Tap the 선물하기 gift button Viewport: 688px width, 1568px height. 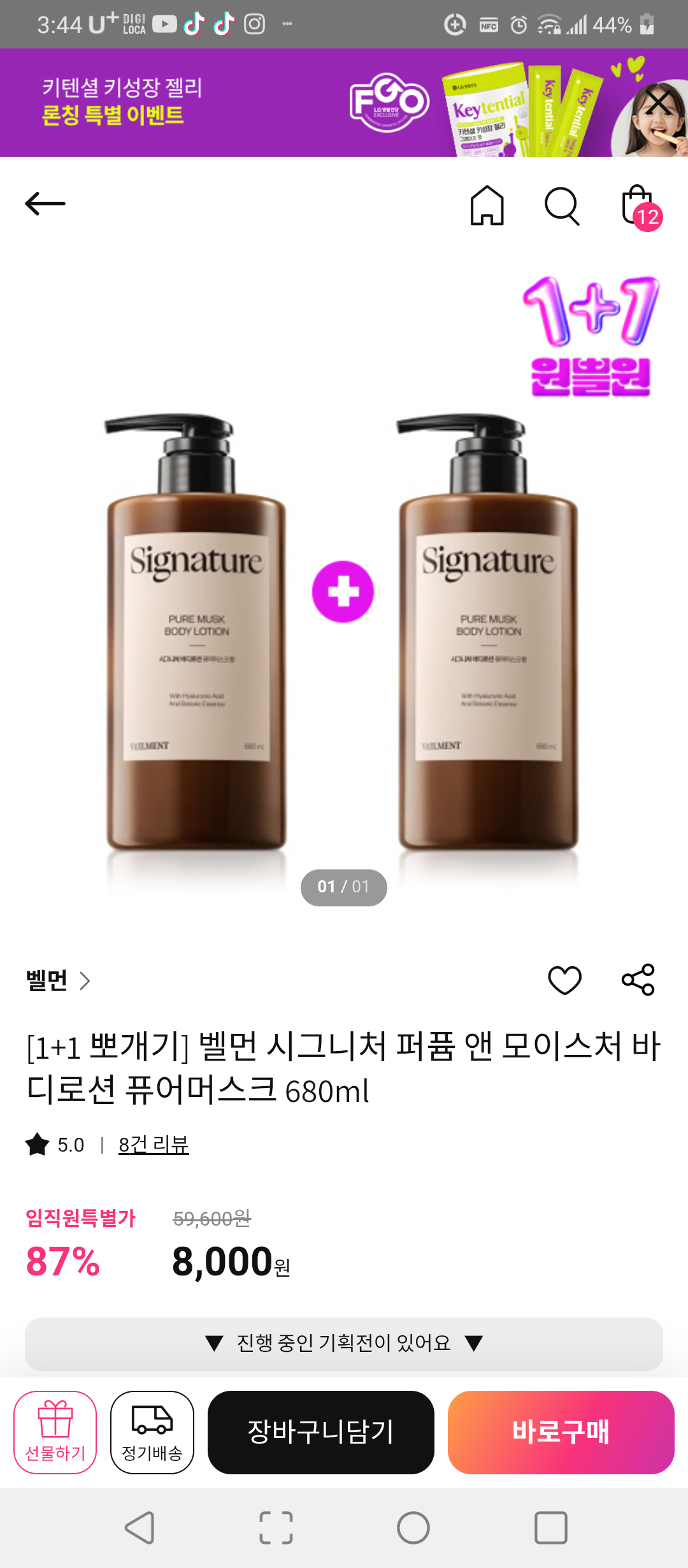pyautogui.click(x=55, y=1432)
